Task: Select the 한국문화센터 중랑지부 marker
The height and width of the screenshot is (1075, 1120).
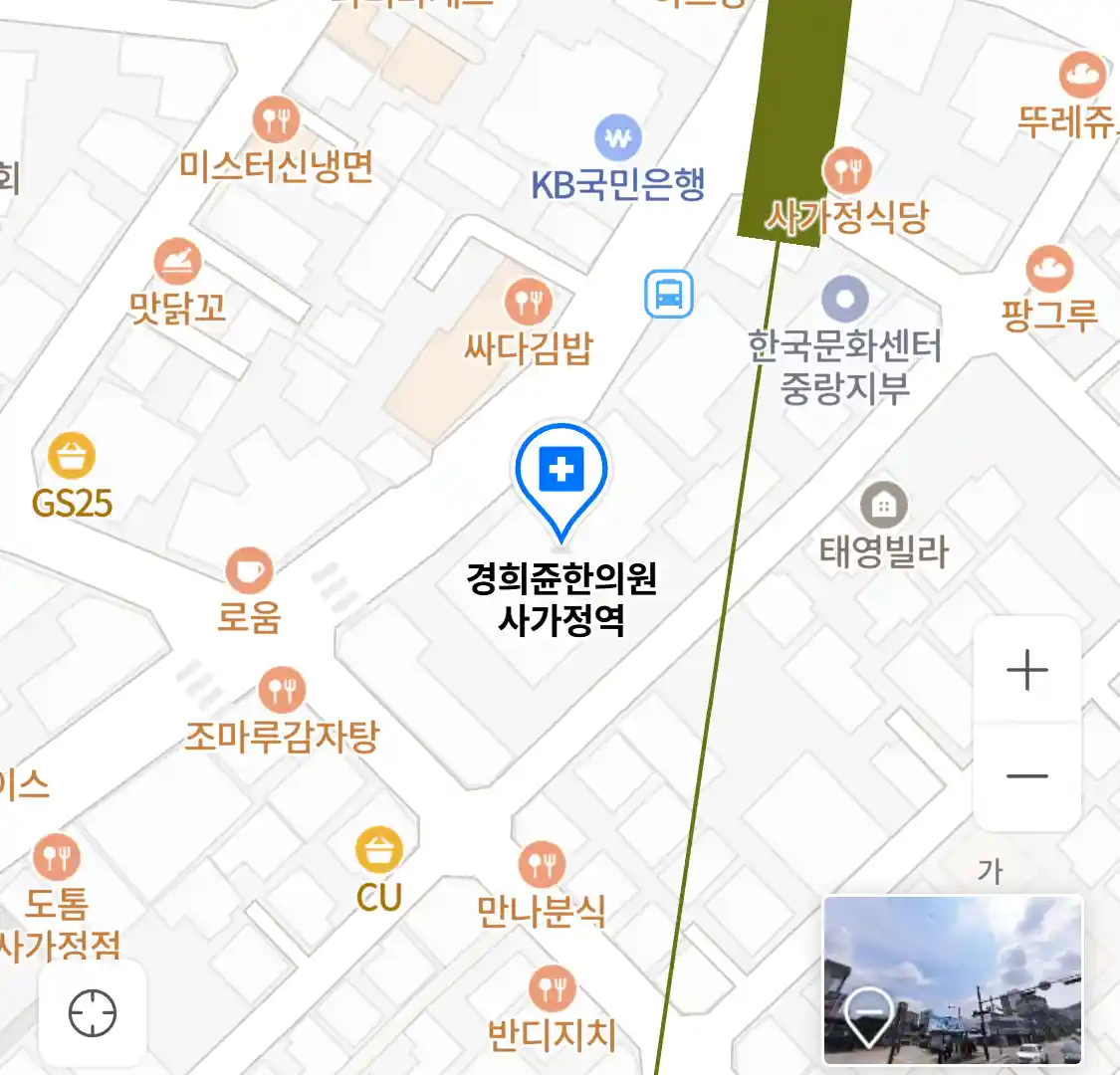Action: tap(845, 298)
